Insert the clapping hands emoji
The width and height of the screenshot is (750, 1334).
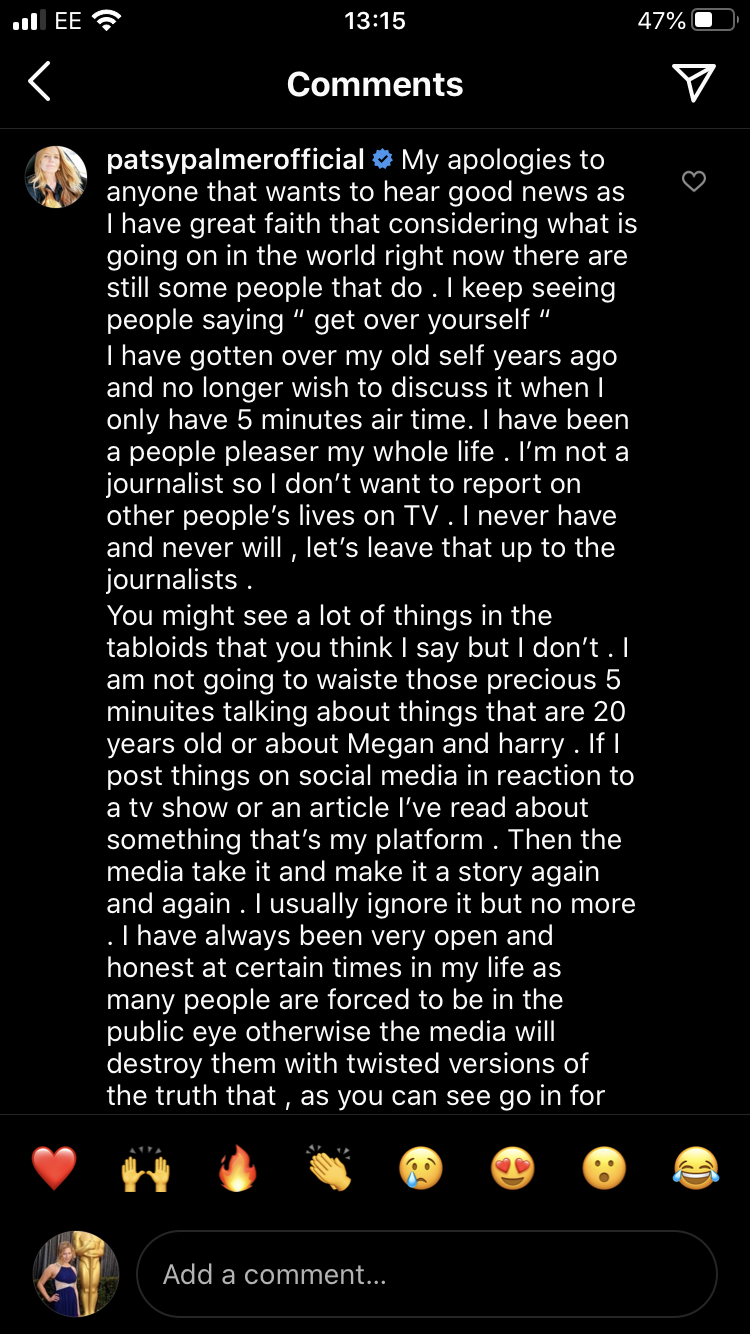click(x=329, y=1168)
